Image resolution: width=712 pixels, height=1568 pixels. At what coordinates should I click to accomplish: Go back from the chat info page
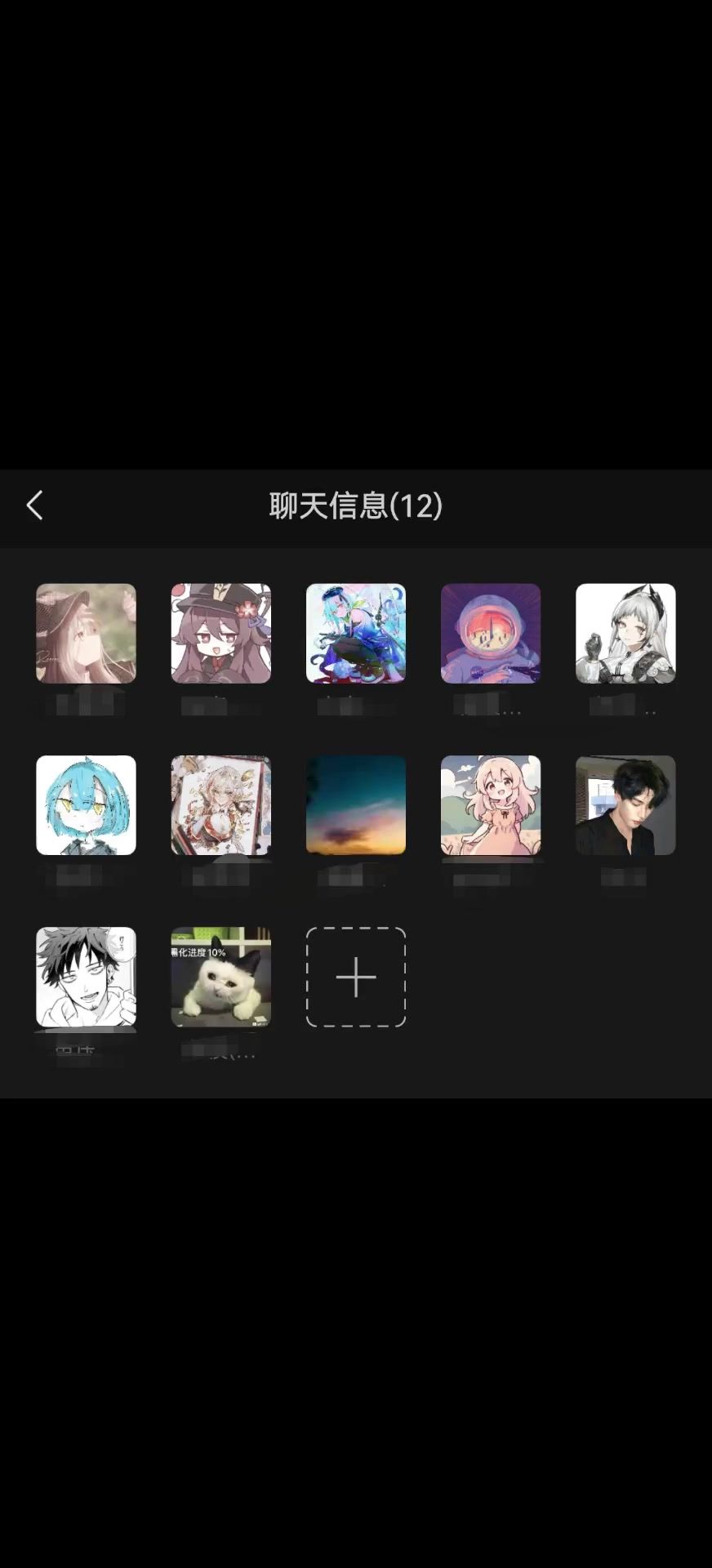click(34, 506)
